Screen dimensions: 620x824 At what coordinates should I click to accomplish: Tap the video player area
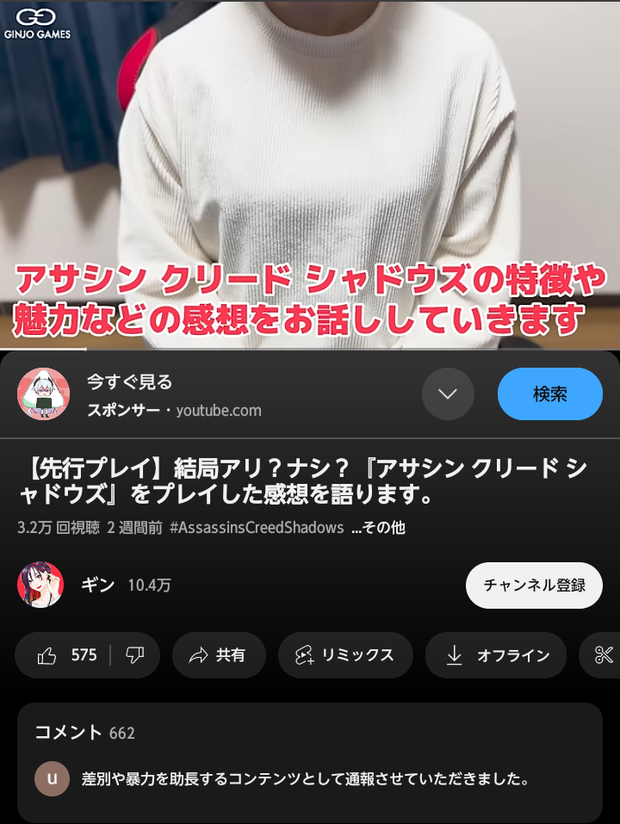(x=310, y=170)
